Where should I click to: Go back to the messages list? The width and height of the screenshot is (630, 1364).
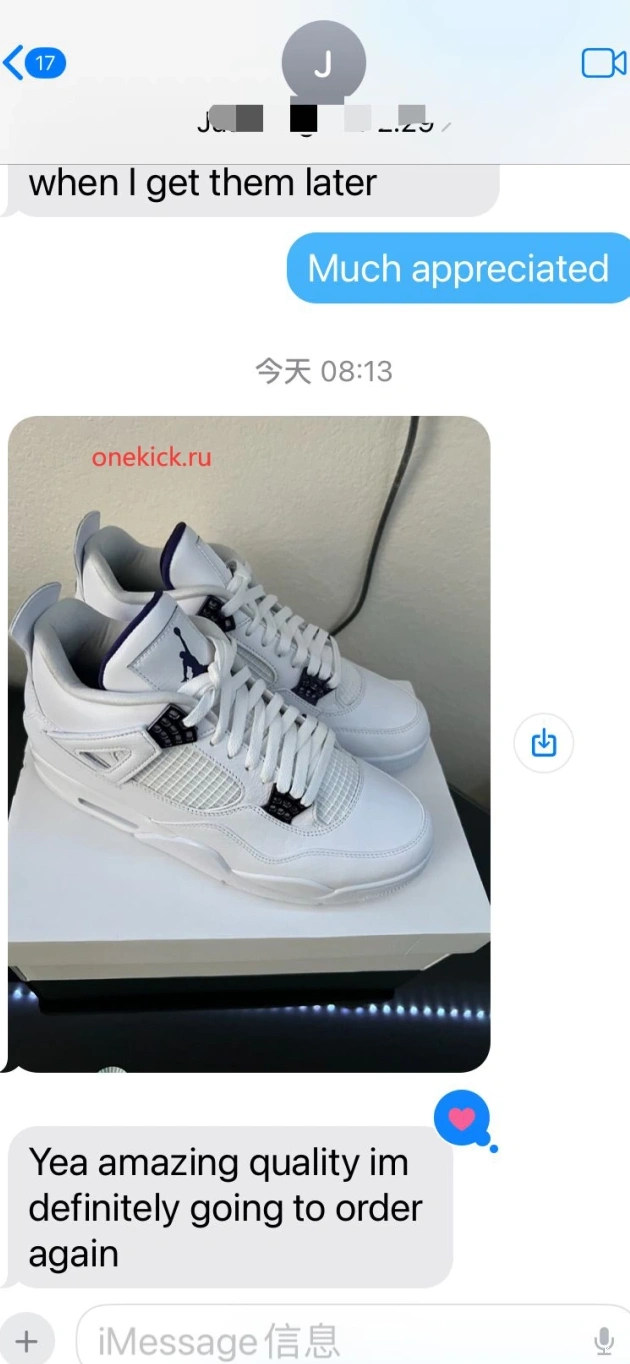[x=32, y=64]
